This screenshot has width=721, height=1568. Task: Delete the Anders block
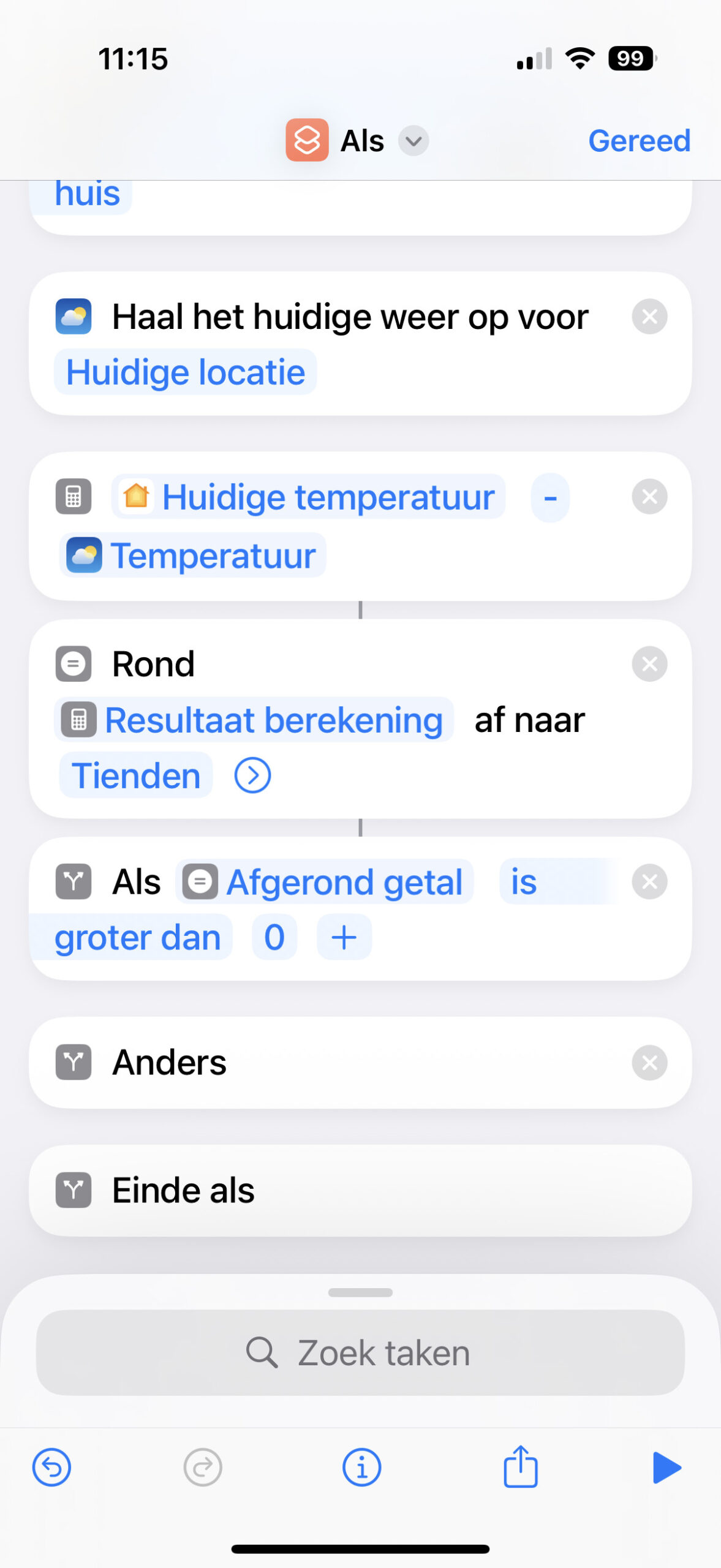pos(649,1063)
